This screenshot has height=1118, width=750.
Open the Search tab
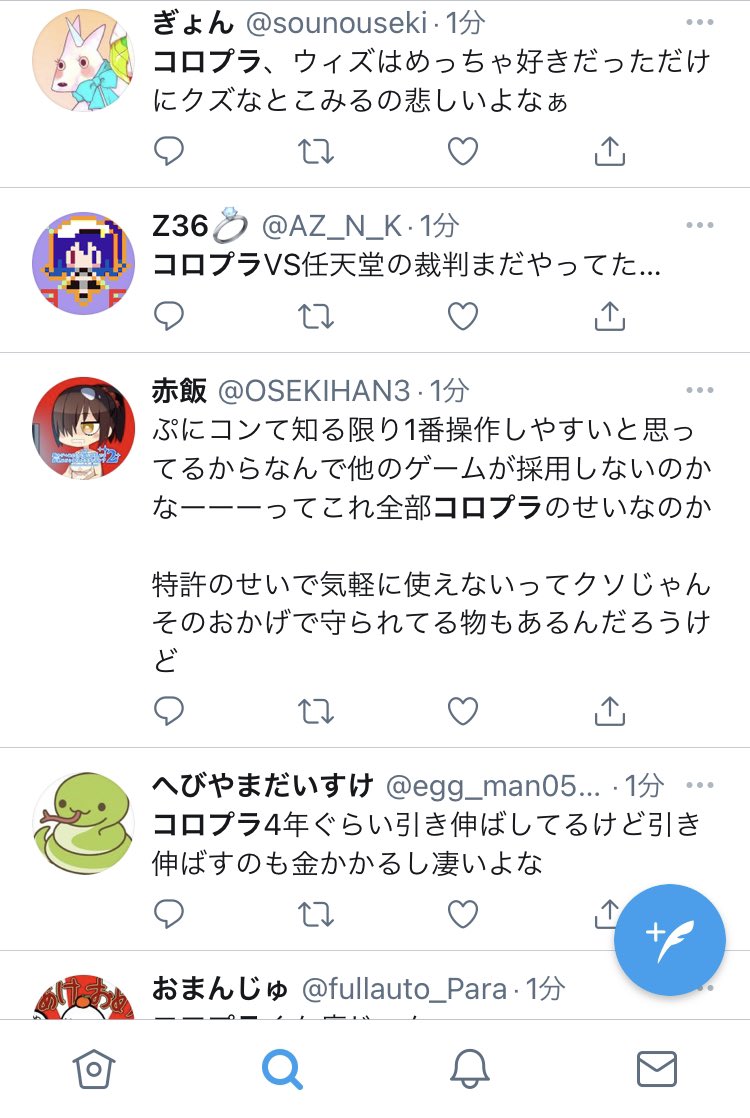click(x=281, y=1069)
